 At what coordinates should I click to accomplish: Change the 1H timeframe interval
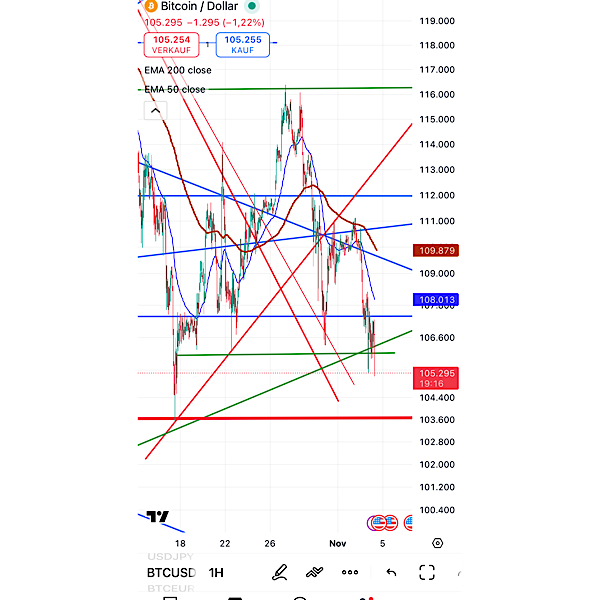pos(216,573)
